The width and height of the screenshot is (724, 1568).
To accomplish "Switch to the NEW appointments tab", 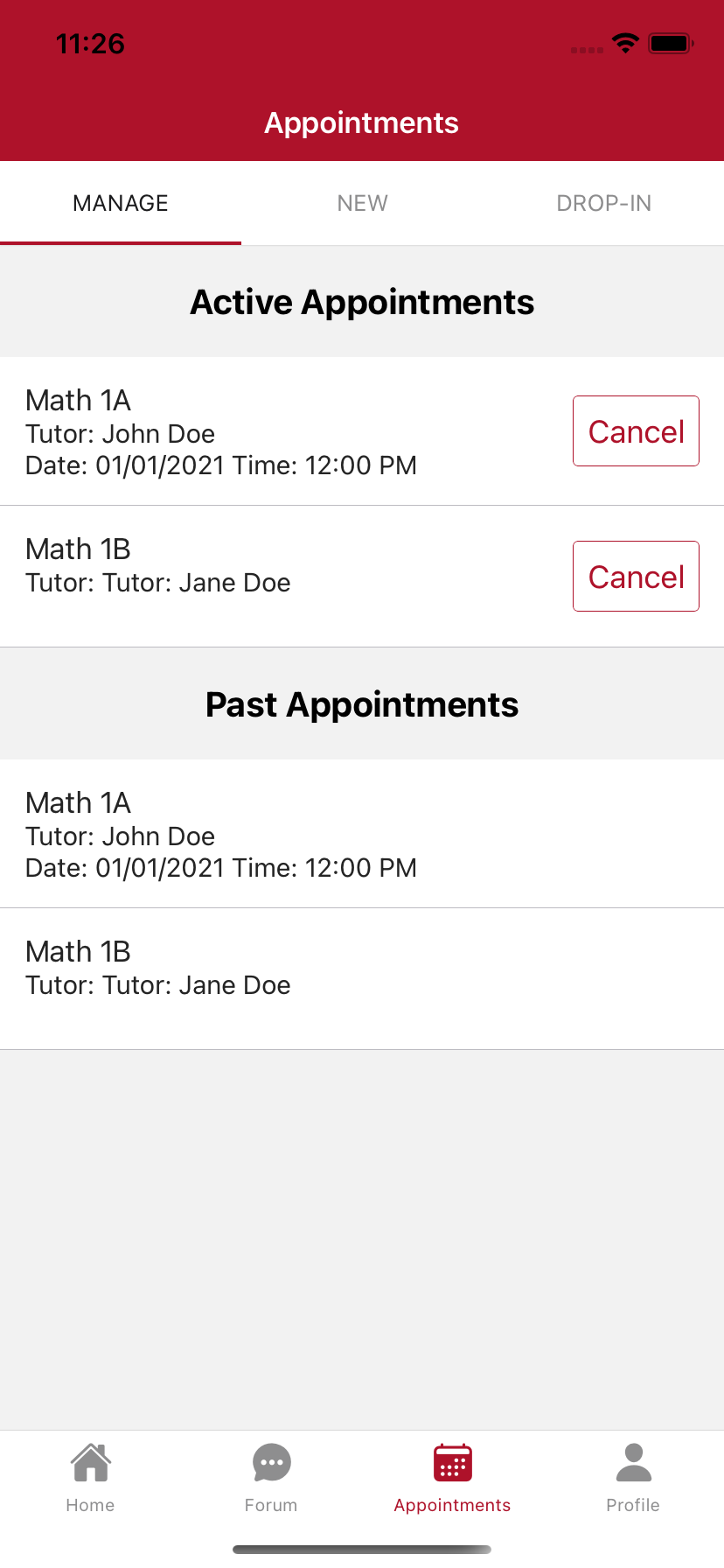I will click(362, 203).
